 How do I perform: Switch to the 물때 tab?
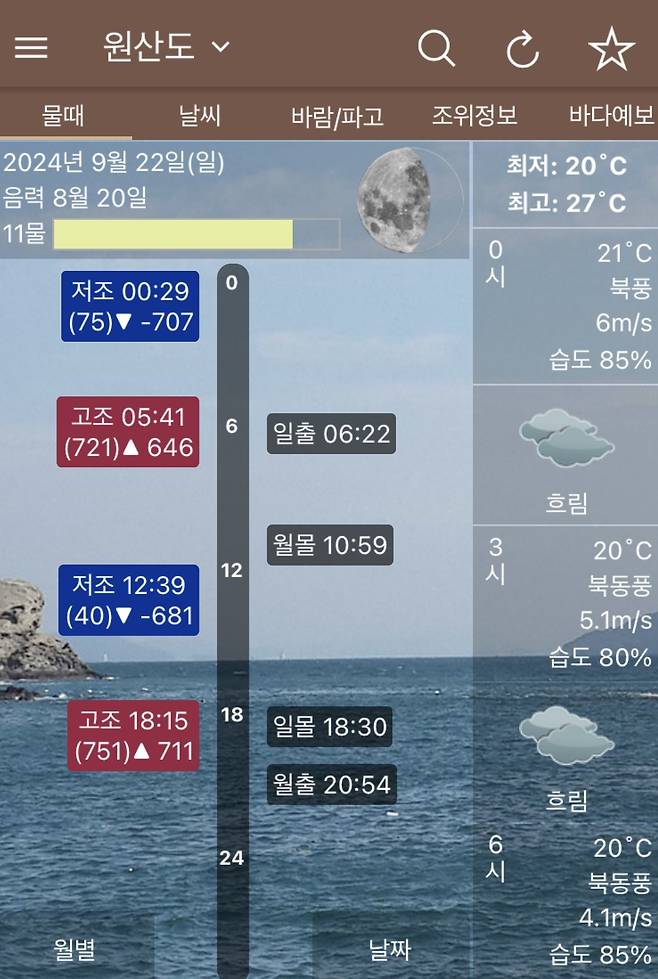click(64, 115)
